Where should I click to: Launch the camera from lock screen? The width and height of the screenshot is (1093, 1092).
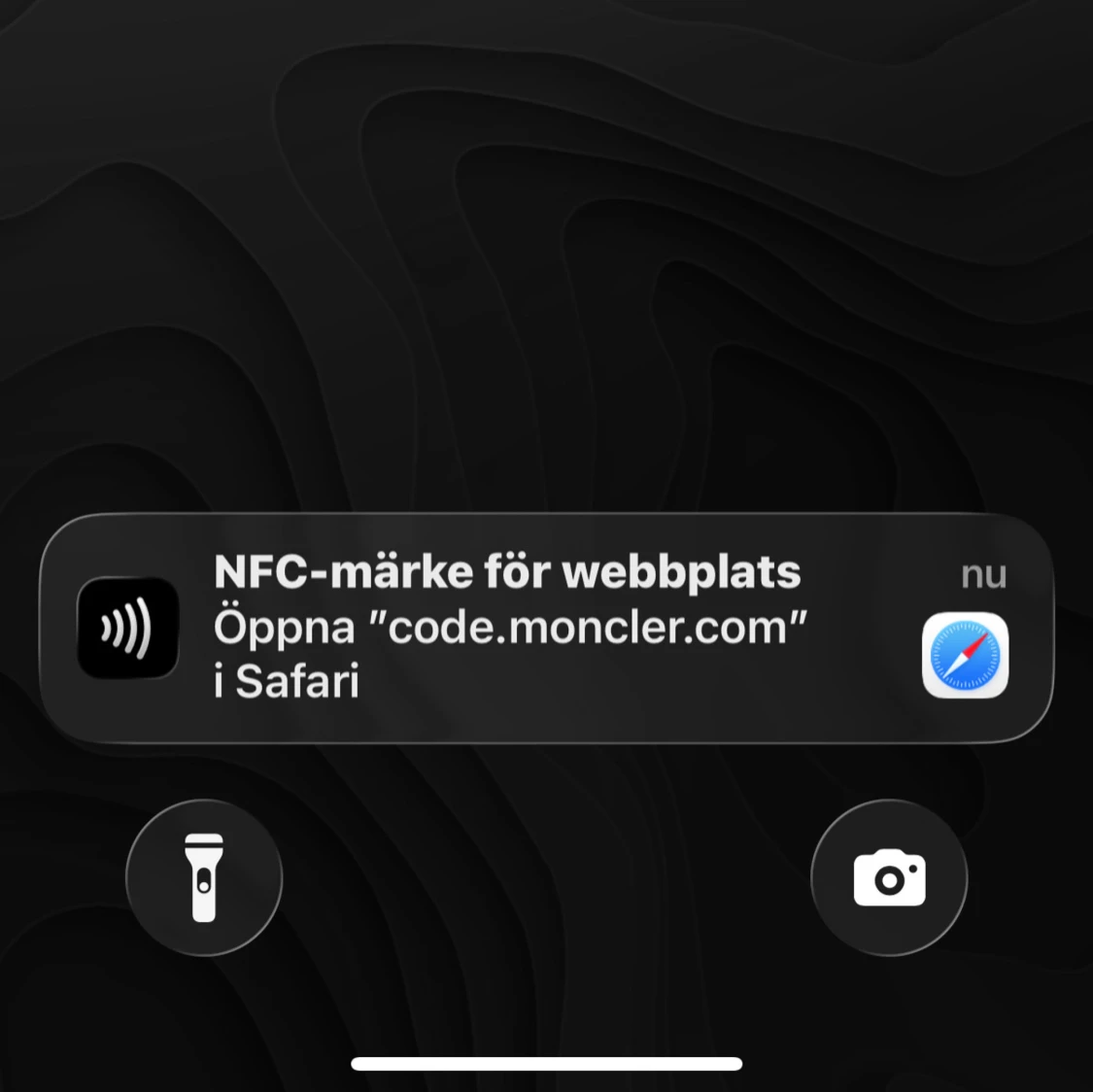889,877
